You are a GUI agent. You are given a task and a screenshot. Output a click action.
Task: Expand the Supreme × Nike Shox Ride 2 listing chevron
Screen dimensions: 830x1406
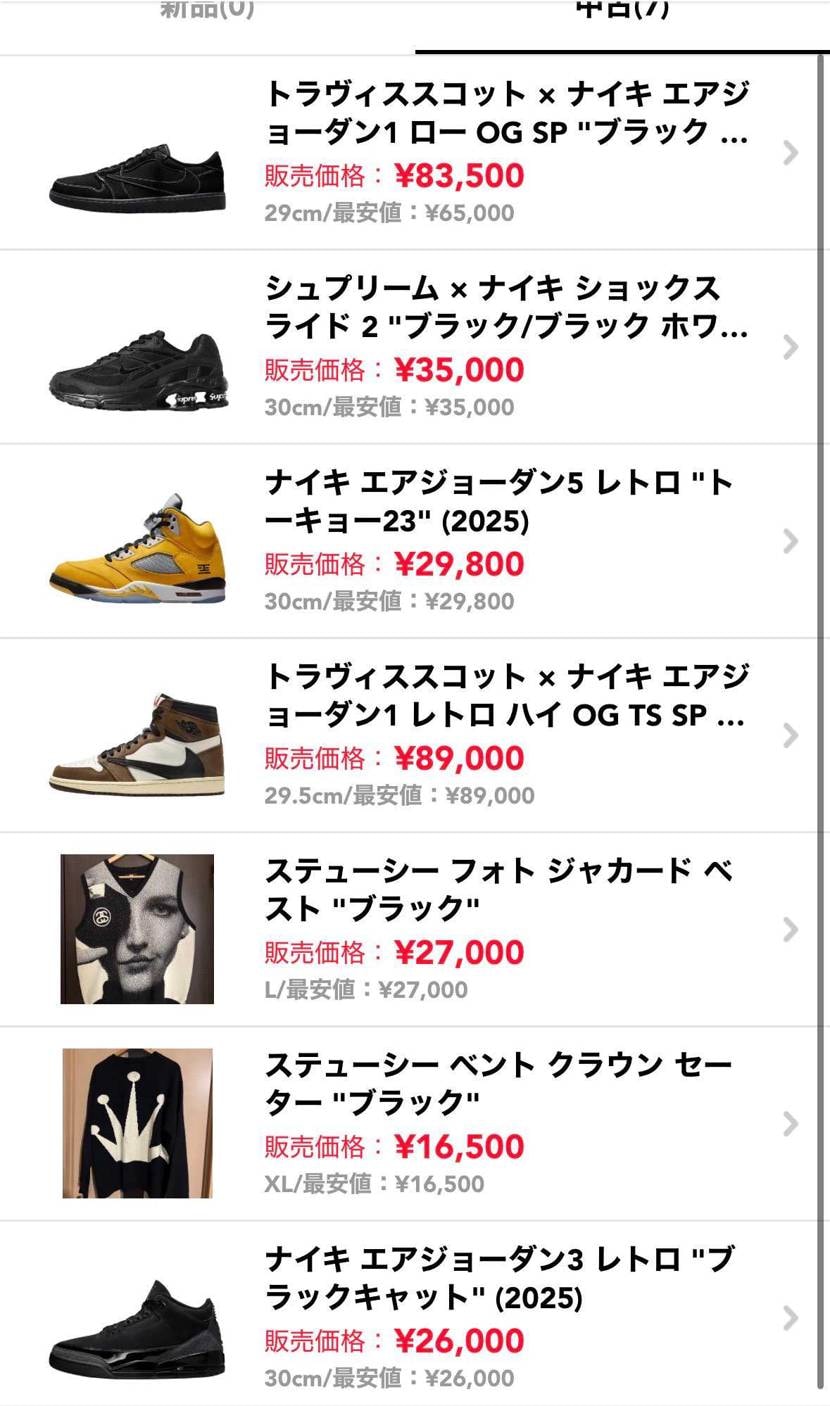[x=789, y=345]
